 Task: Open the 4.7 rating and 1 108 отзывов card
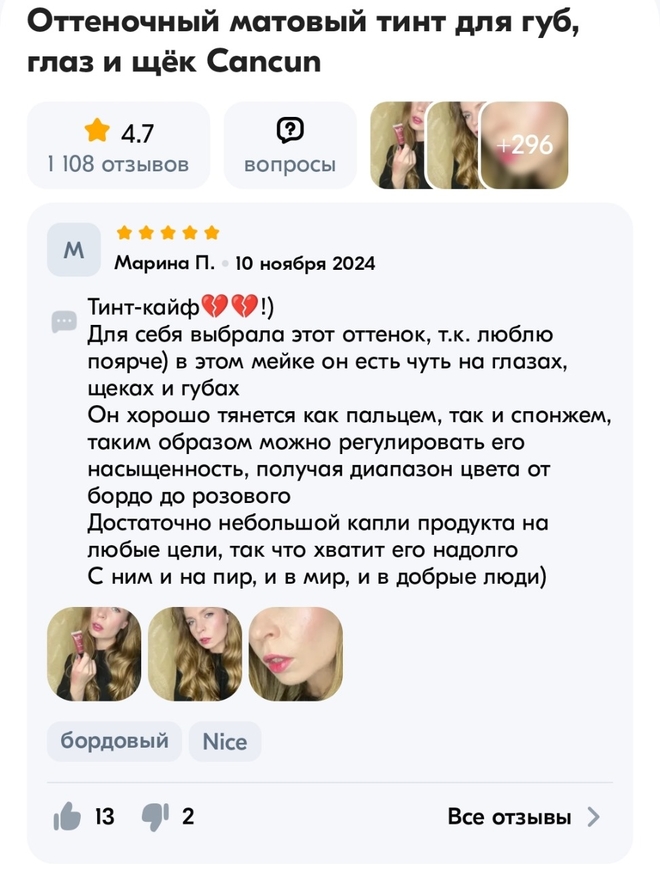(118, 146)
